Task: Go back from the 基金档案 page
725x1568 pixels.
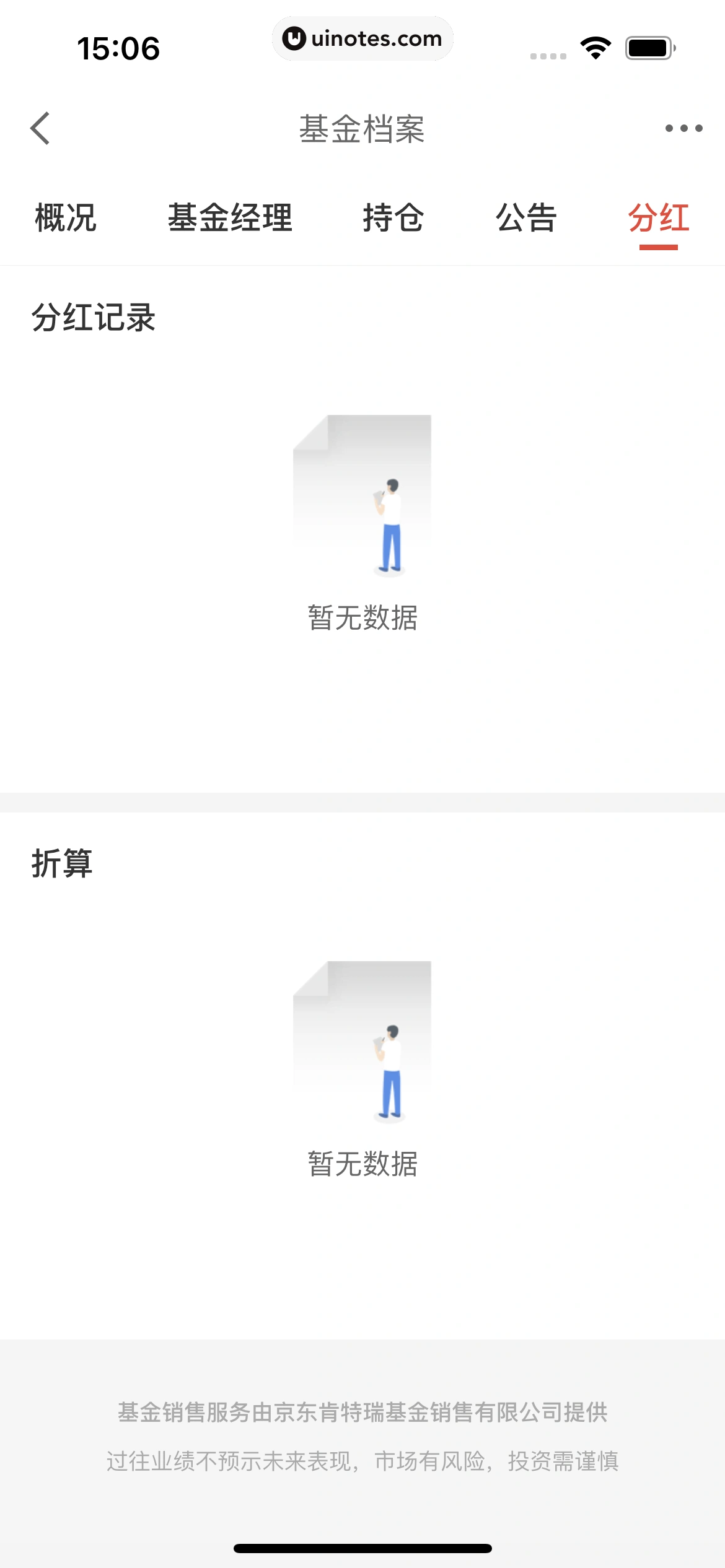Action: click(40, 129)
